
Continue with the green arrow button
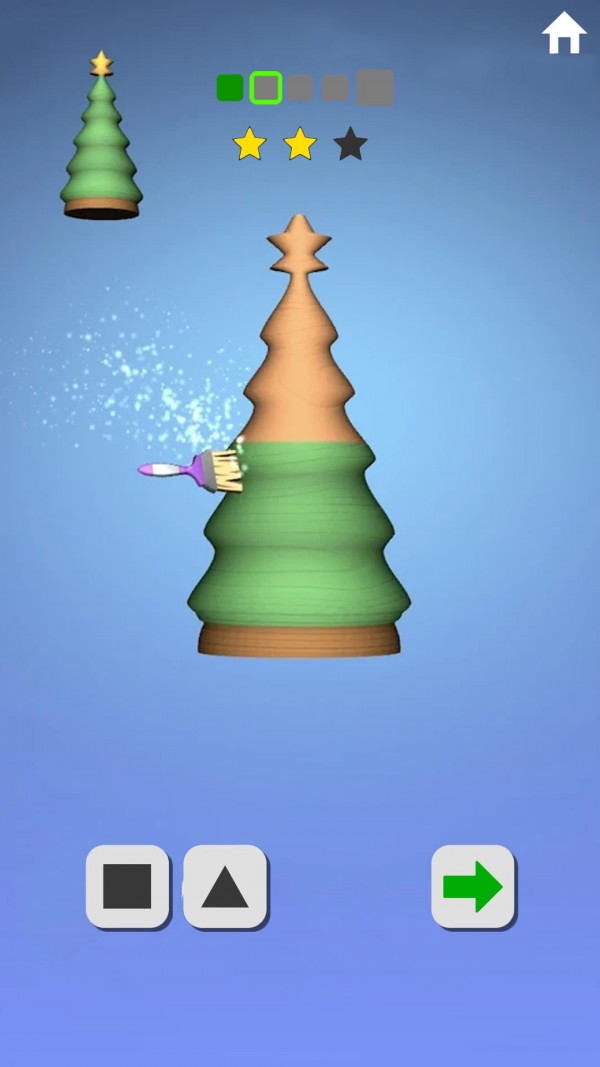473,886
